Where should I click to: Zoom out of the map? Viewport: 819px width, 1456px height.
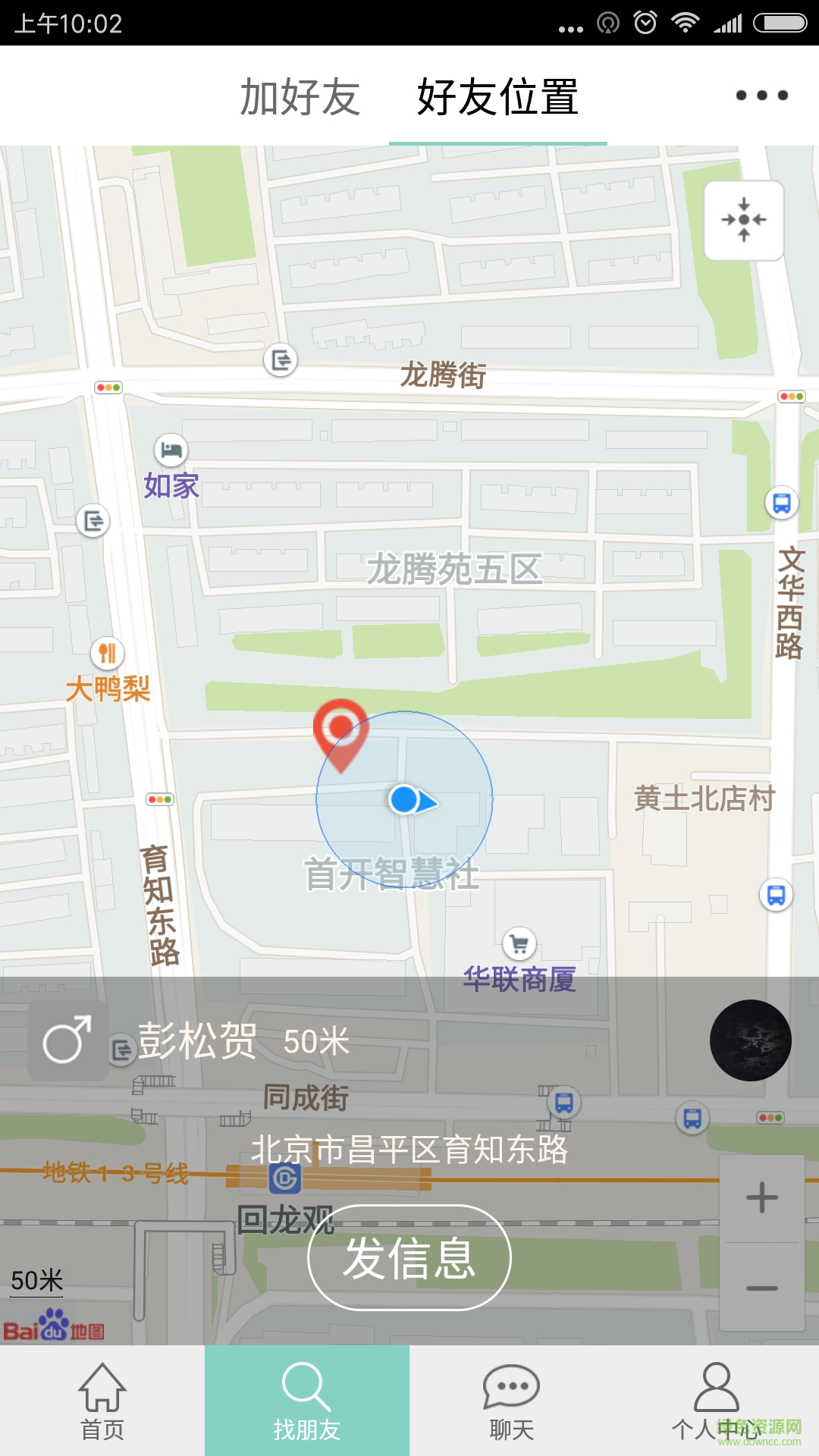point(761,1288)
